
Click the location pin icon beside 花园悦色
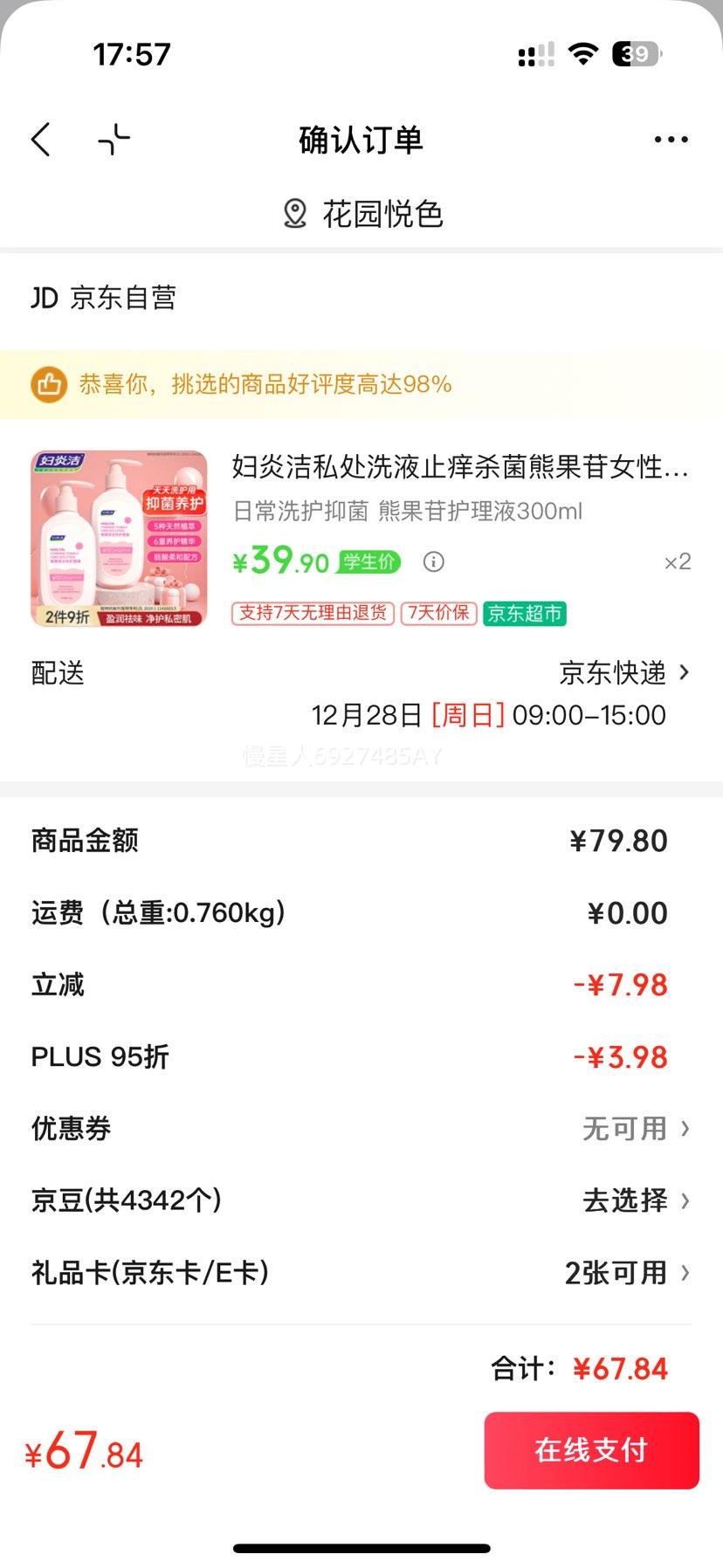pos(294,212)
